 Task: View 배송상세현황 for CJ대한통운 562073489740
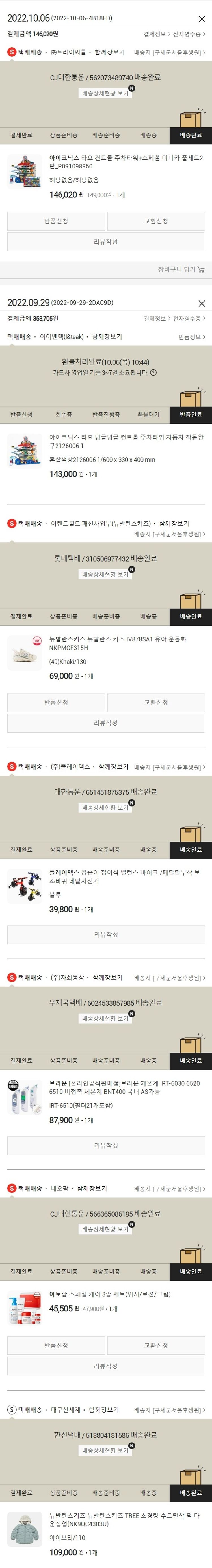click(x=105, y=93)
